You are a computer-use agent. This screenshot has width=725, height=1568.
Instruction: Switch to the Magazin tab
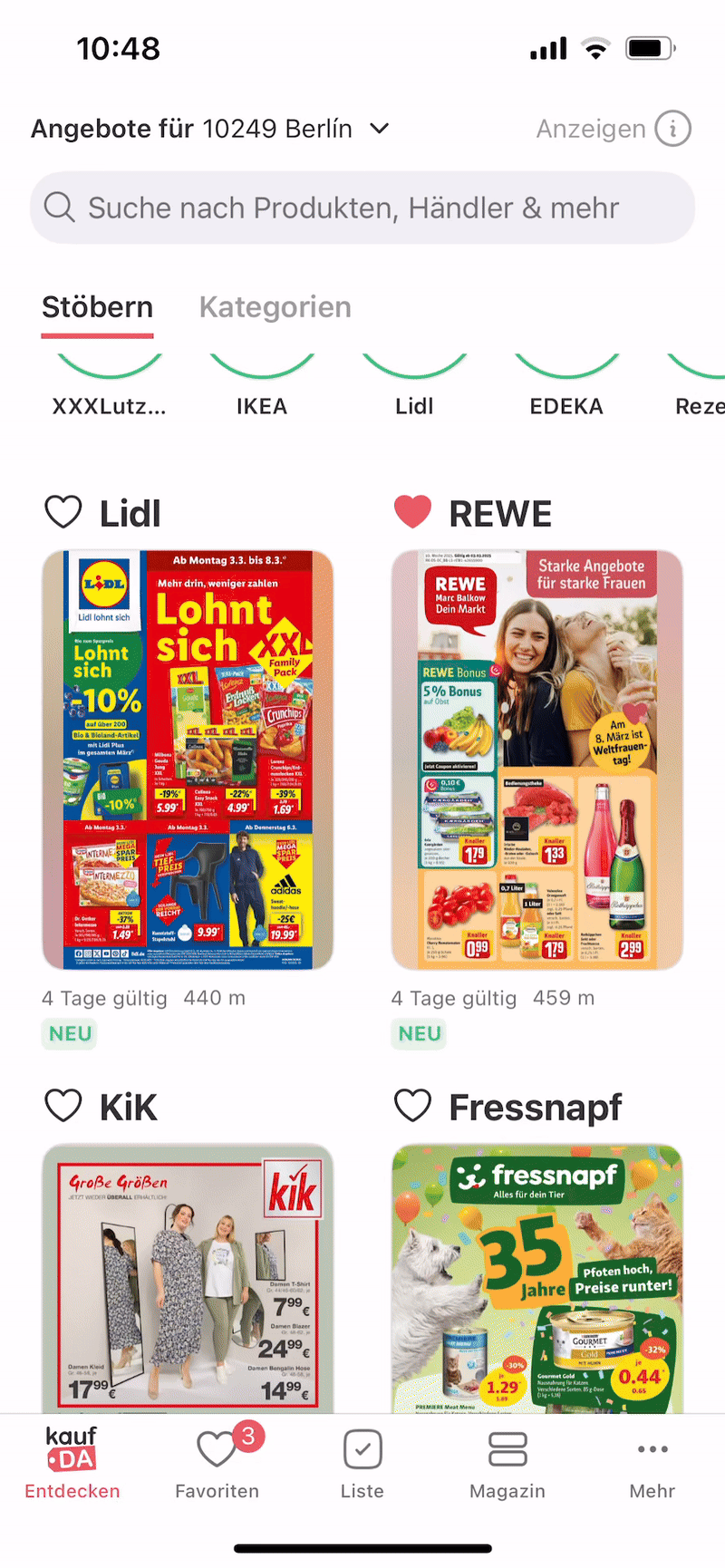click(507, 1462)
